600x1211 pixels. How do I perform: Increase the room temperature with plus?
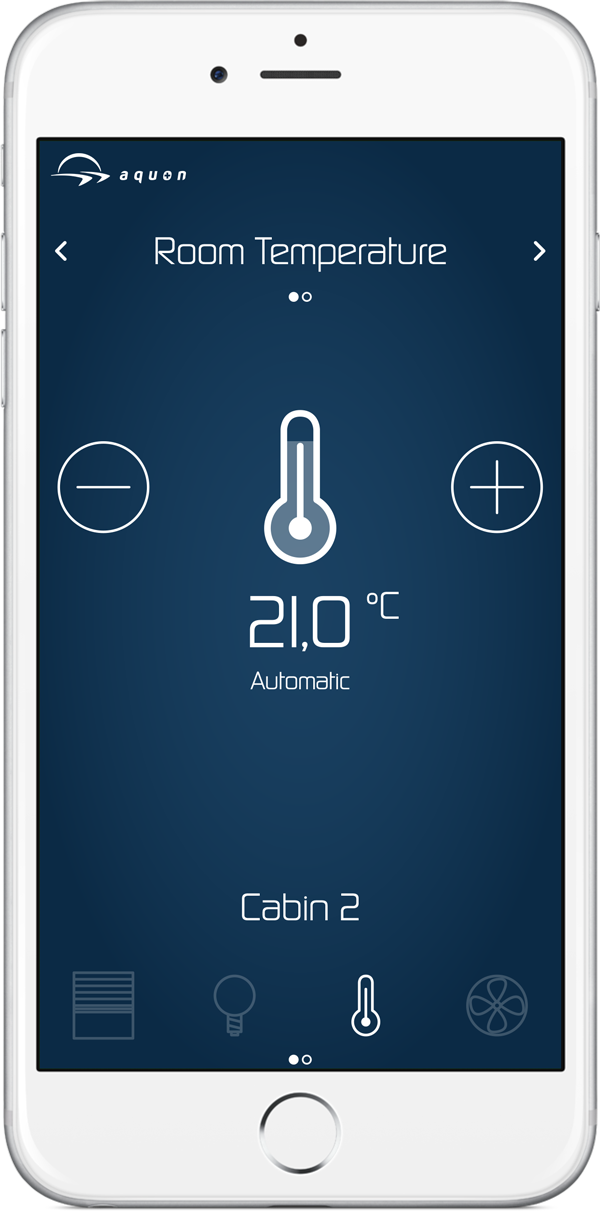[x=496, y=486]
